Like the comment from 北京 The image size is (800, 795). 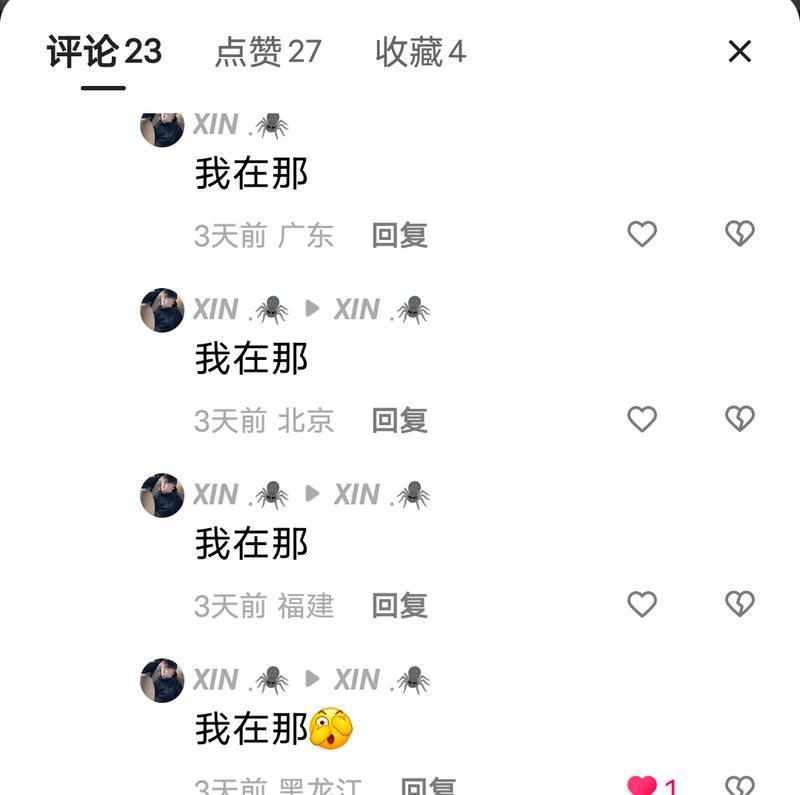(642, 419)
